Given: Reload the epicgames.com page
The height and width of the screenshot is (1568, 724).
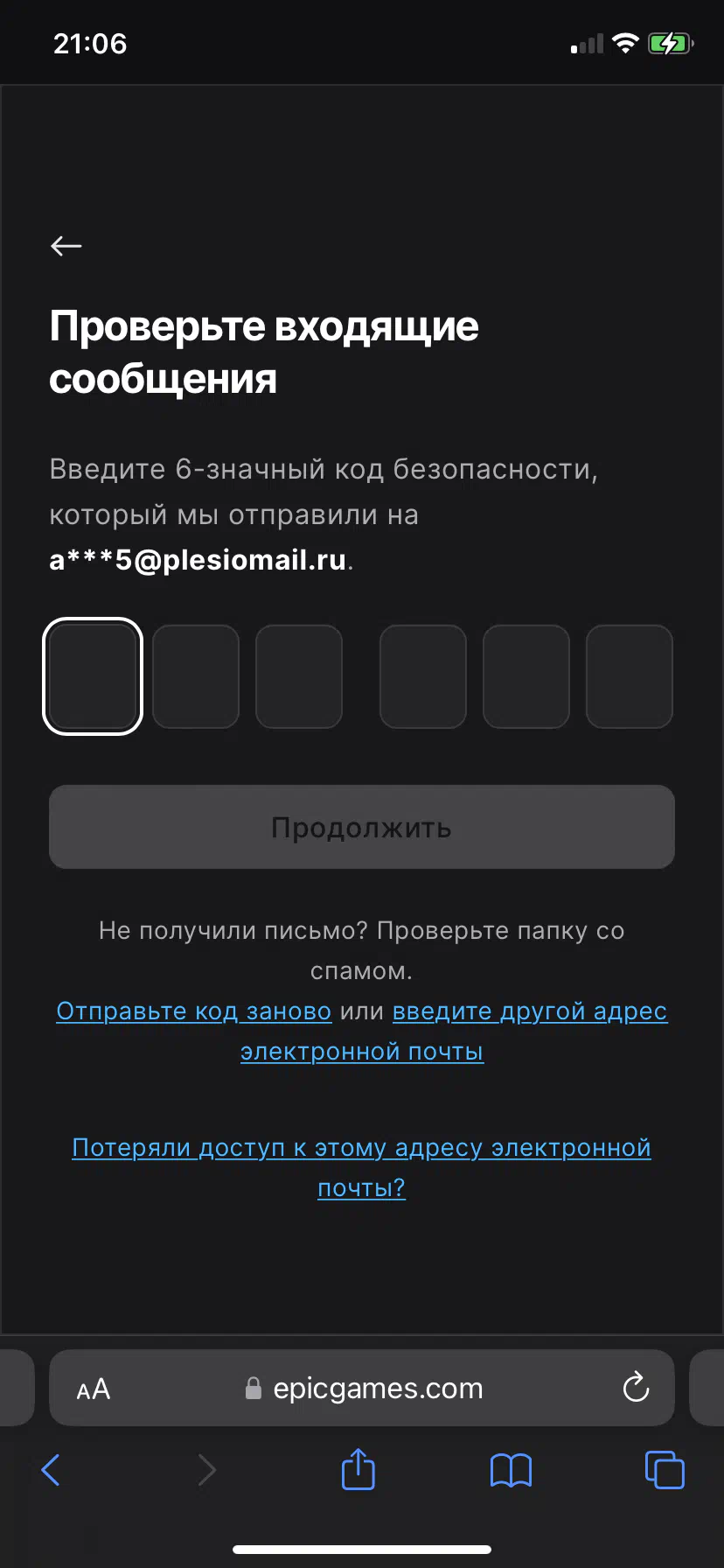Looking at the screenshot, I should [636, 1387].
